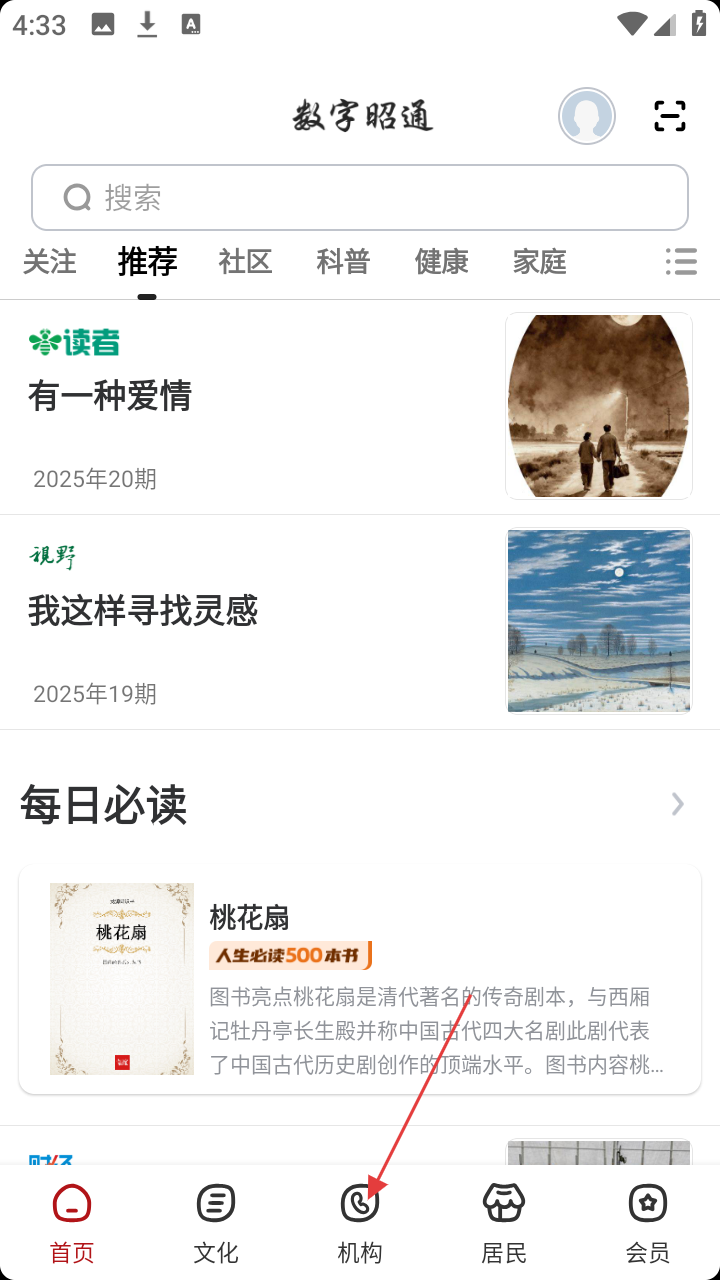Tap the 搜索 search box
The height and width of the screenshot is (1280, 720).
(x=360, y=198)
